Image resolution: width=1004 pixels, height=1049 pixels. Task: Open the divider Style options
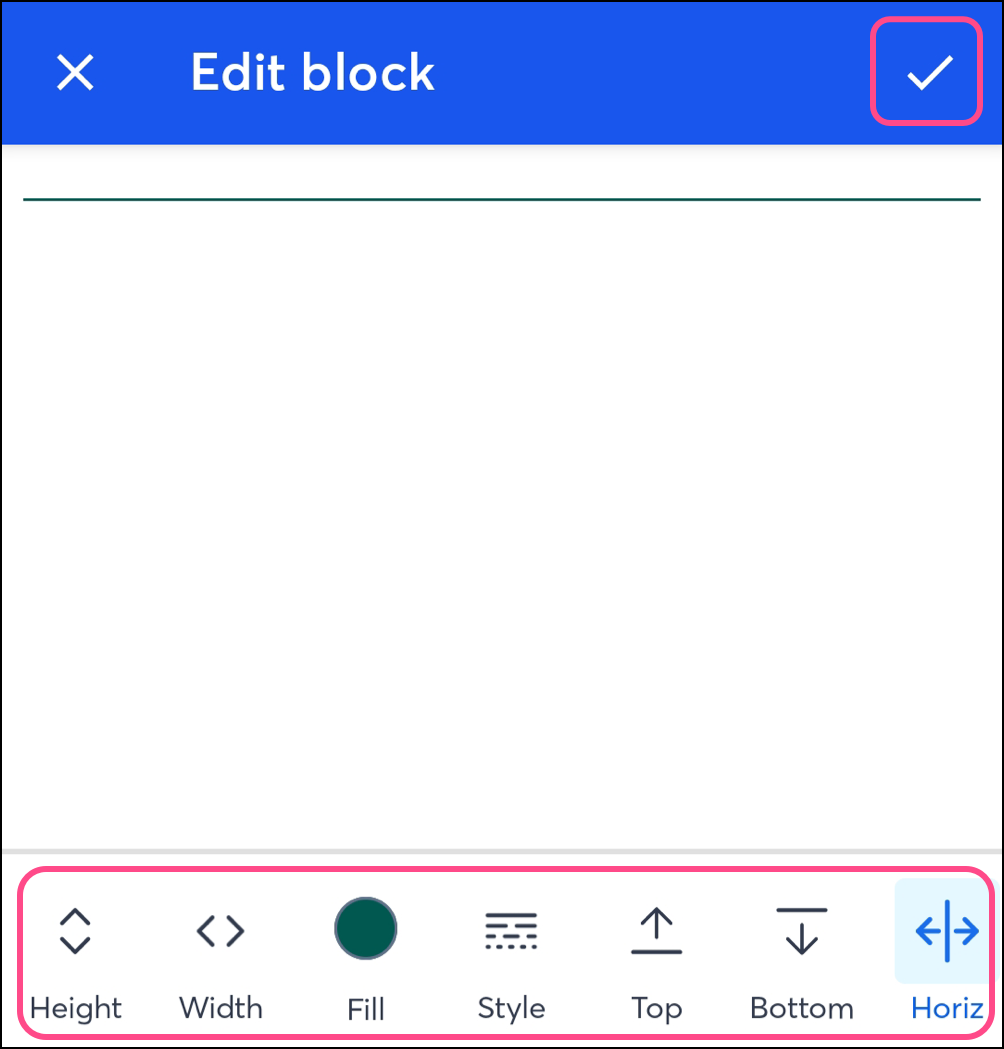(x=511, y=955)
